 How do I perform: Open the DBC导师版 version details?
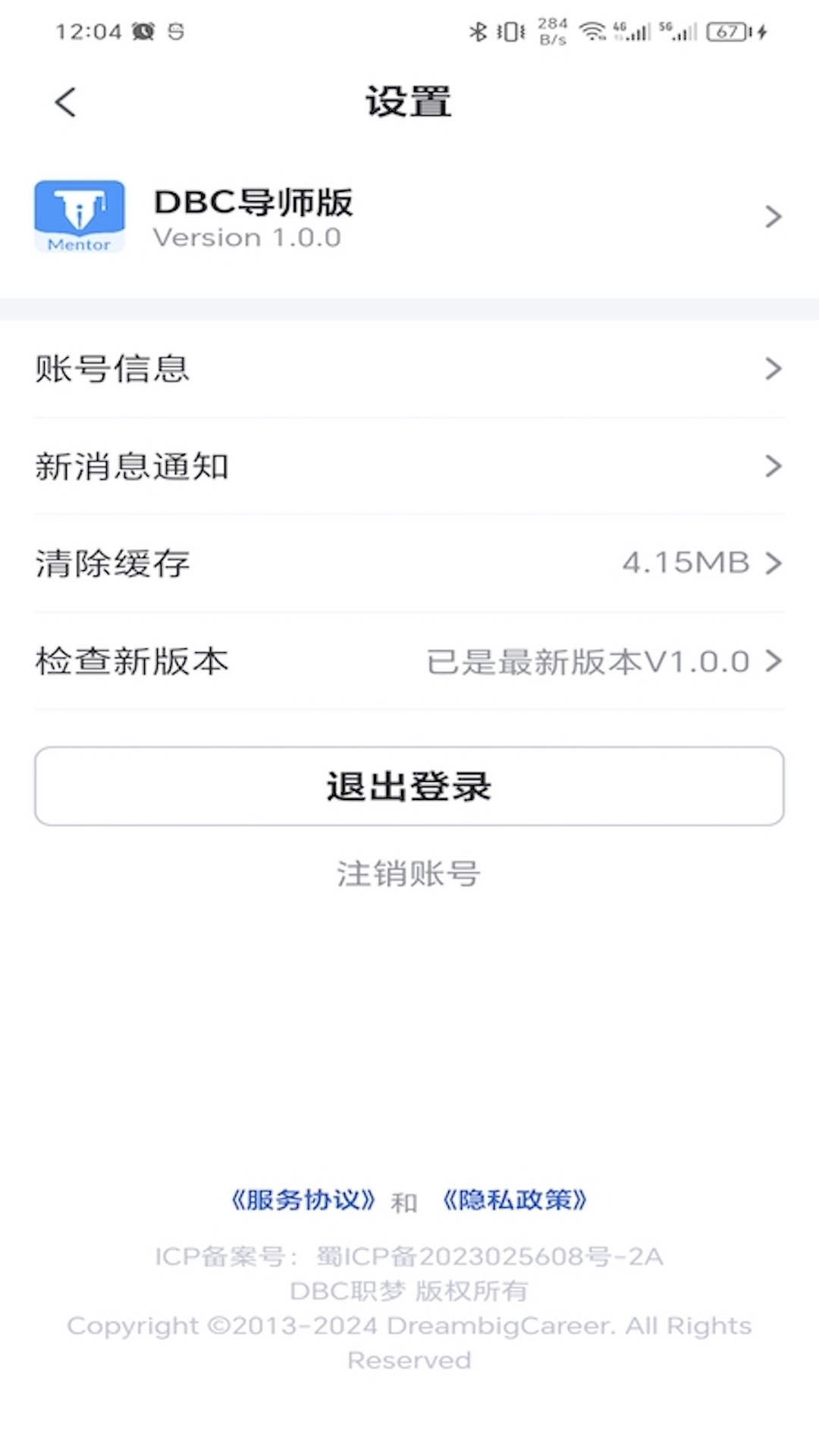click(x=409, y=218)
